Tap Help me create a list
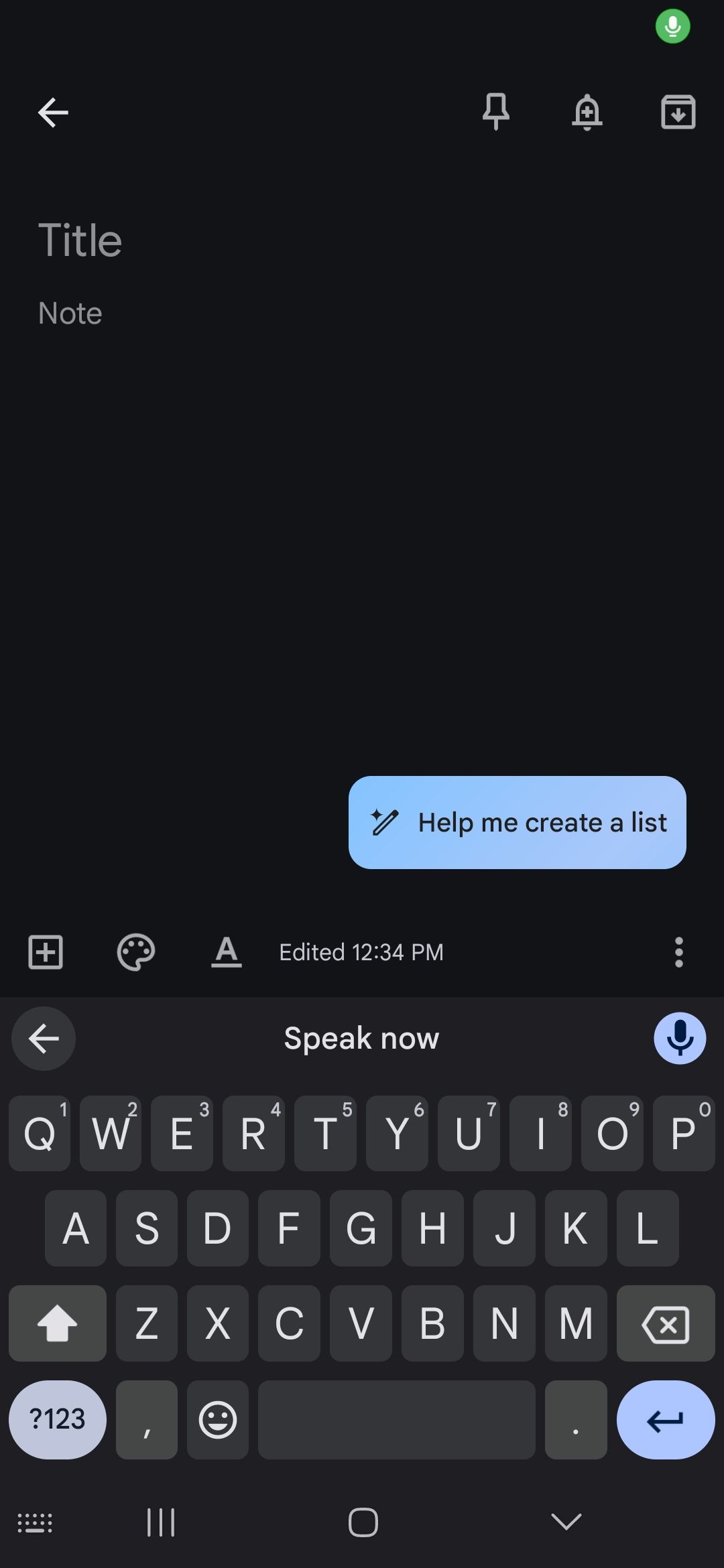This screenshot has width=724, height=1568. (x=517, y=822)
